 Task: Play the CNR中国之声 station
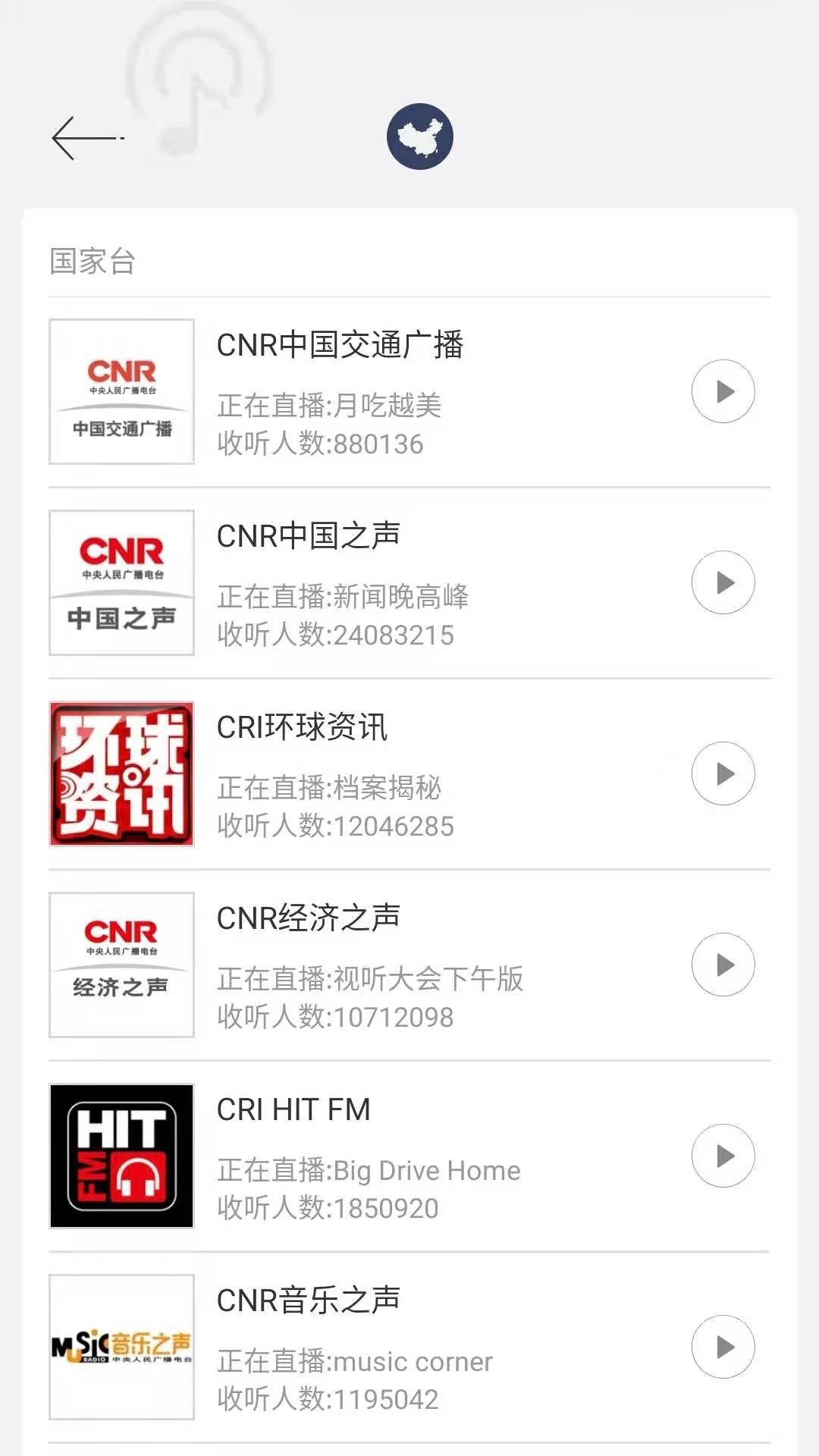pyautogui.click(x=723, y=582)
